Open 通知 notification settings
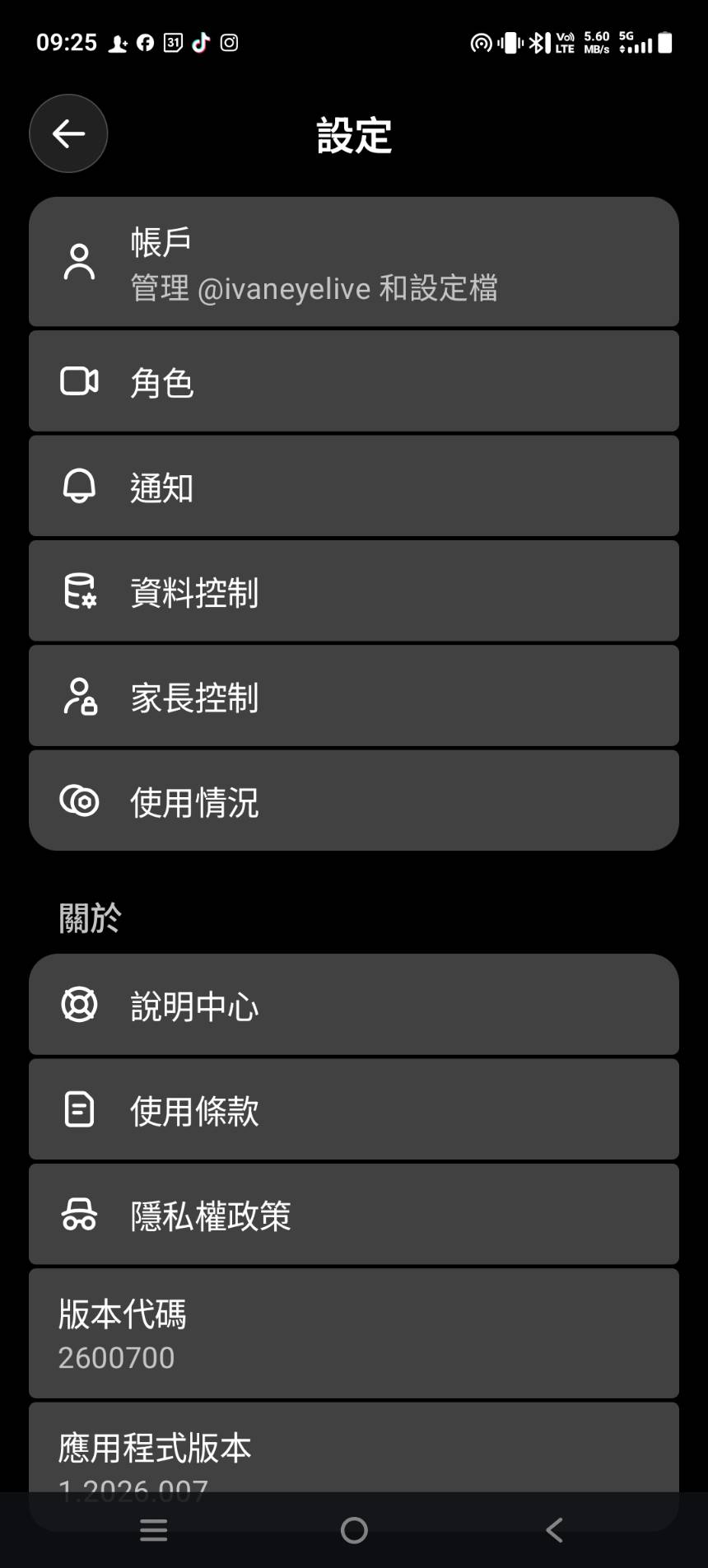Screen dimensions: 708x1568 click(x=354, y=487)
